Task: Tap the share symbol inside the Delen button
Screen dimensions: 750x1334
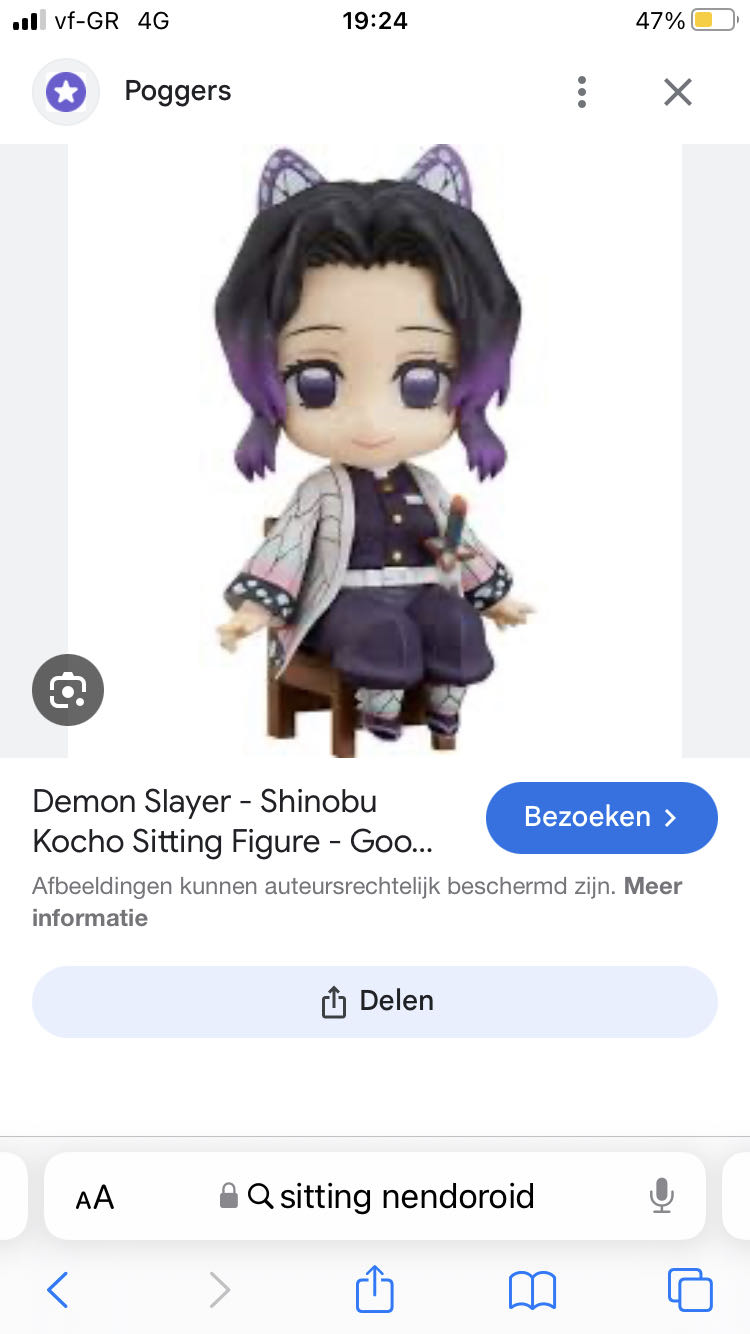Action: (x=333, y=1000)
